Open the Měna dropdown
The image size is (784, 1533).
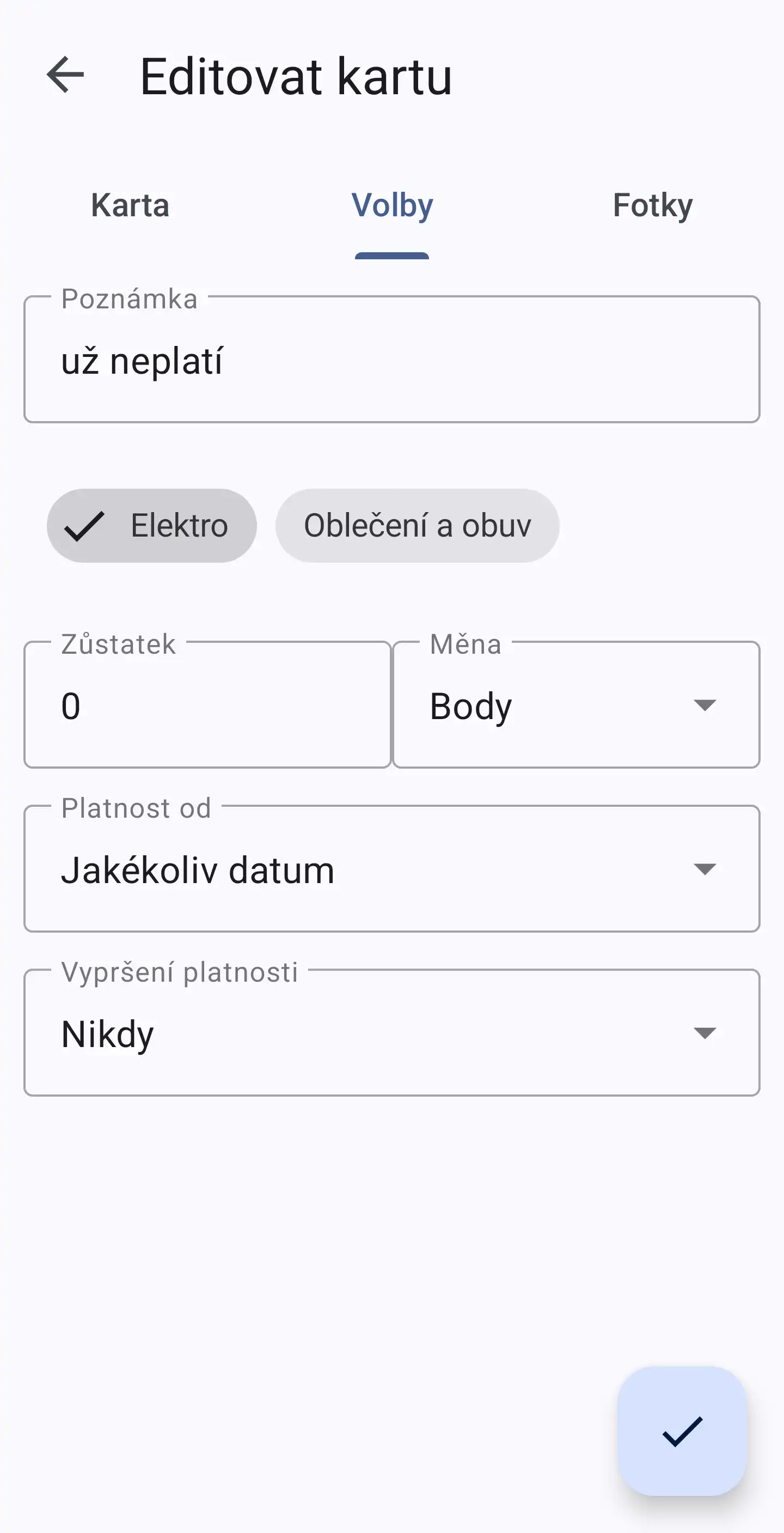(576, 706)
